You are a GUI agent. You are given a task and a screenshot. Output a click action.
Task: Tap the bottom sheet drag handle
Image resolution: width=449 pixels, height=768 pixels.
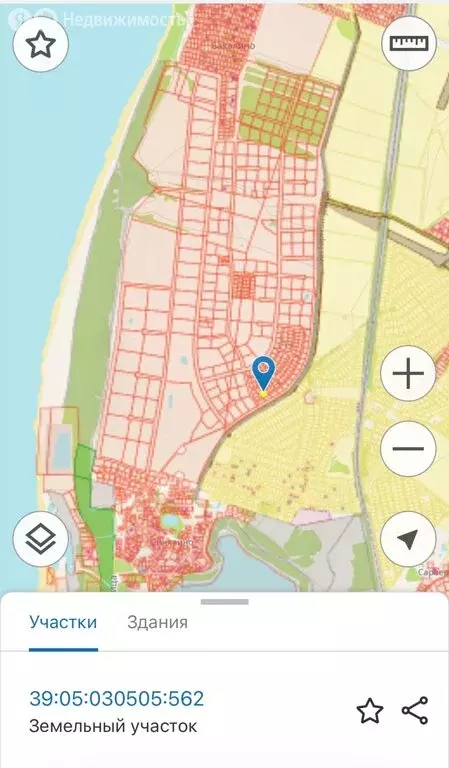click(x=224, y=601)
